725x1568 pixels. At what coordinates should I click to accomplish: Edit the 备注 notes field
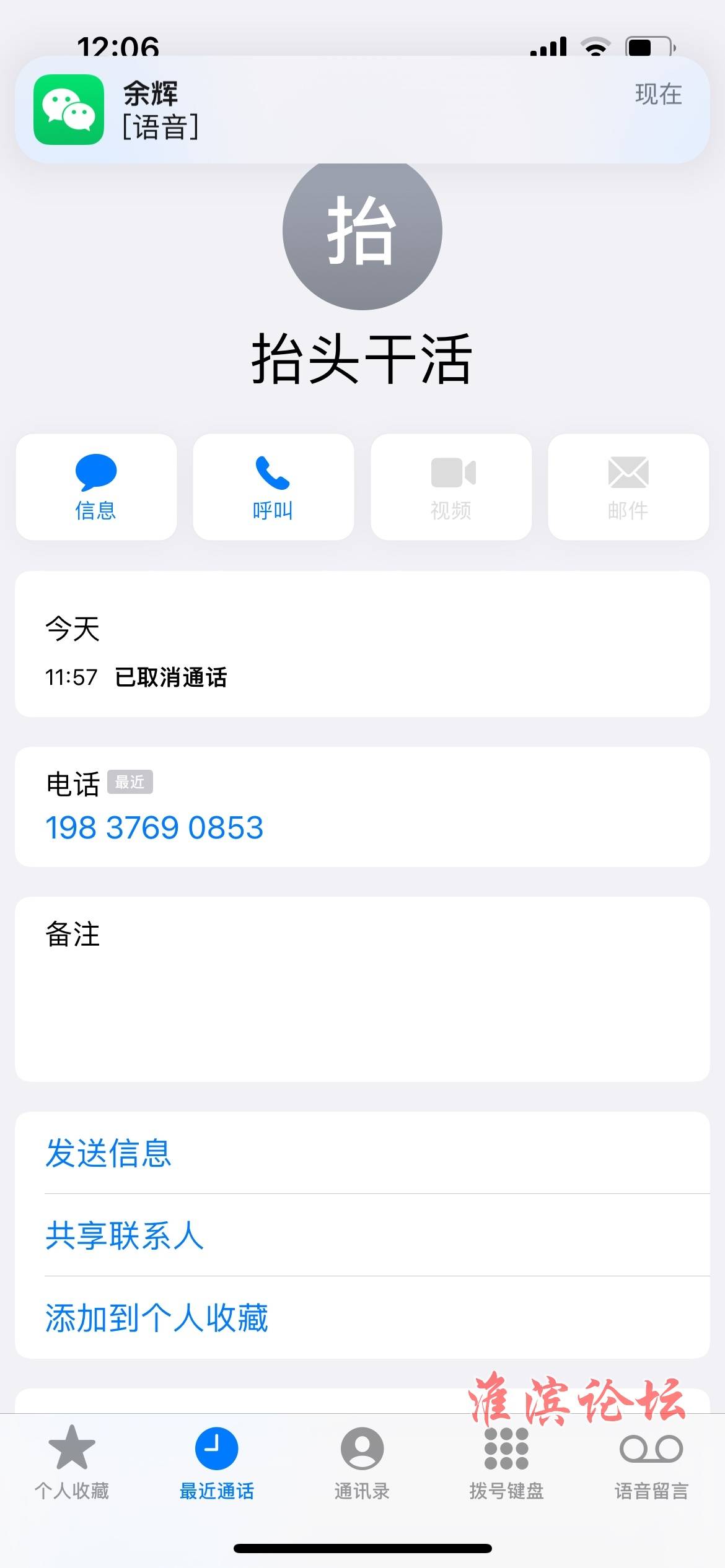point(362,989)
